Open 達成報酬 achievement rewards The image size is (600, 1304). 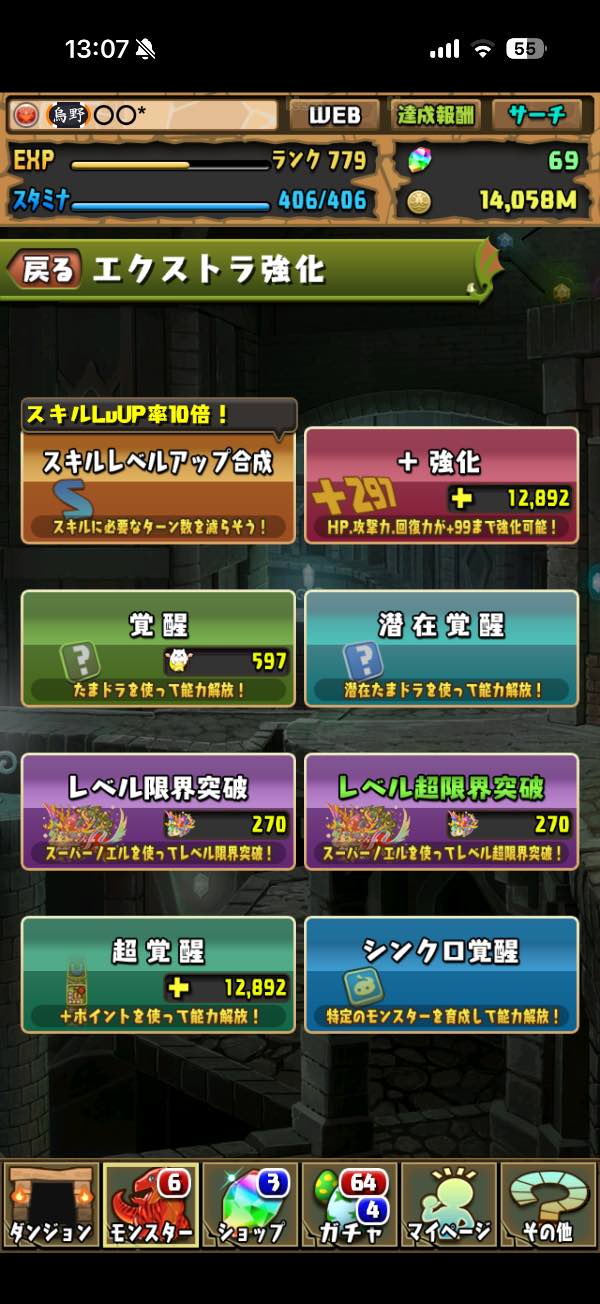[x=436, y=115]
